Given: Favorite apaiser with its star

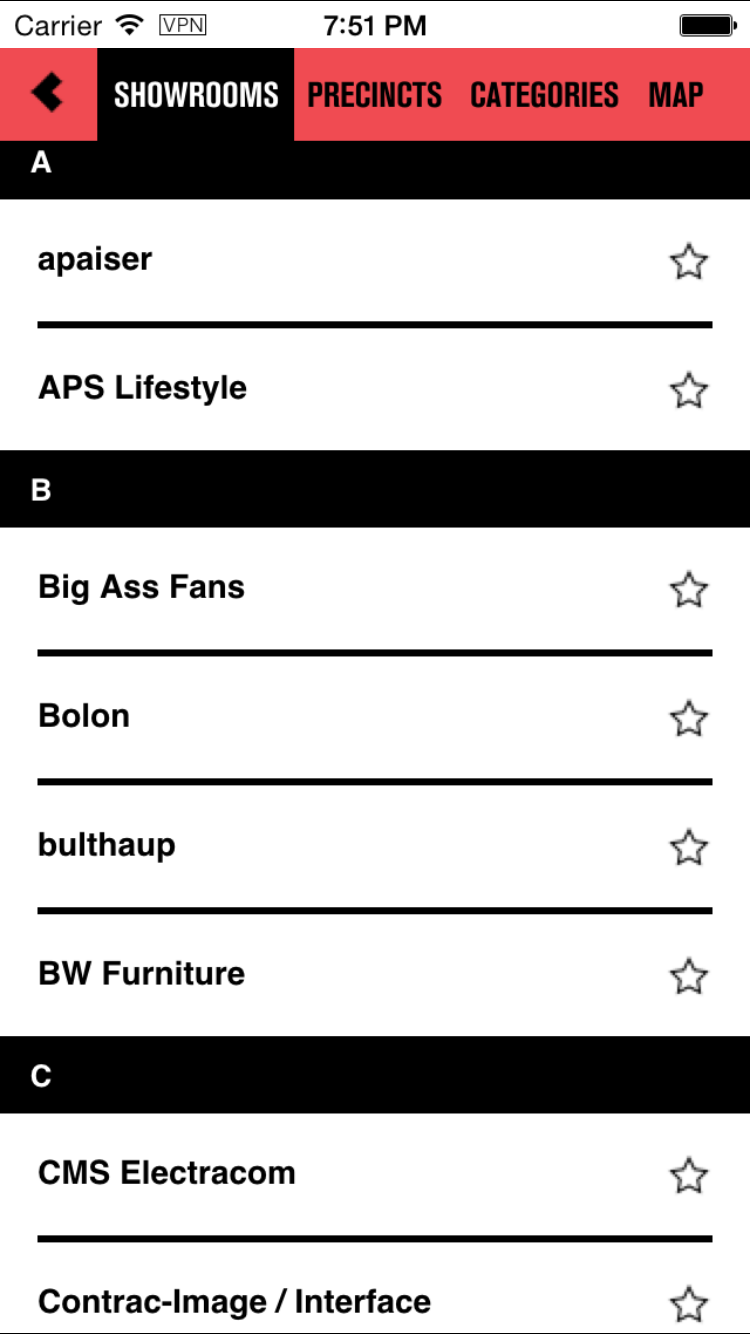Looking at the screenshot, I should 688,262.
